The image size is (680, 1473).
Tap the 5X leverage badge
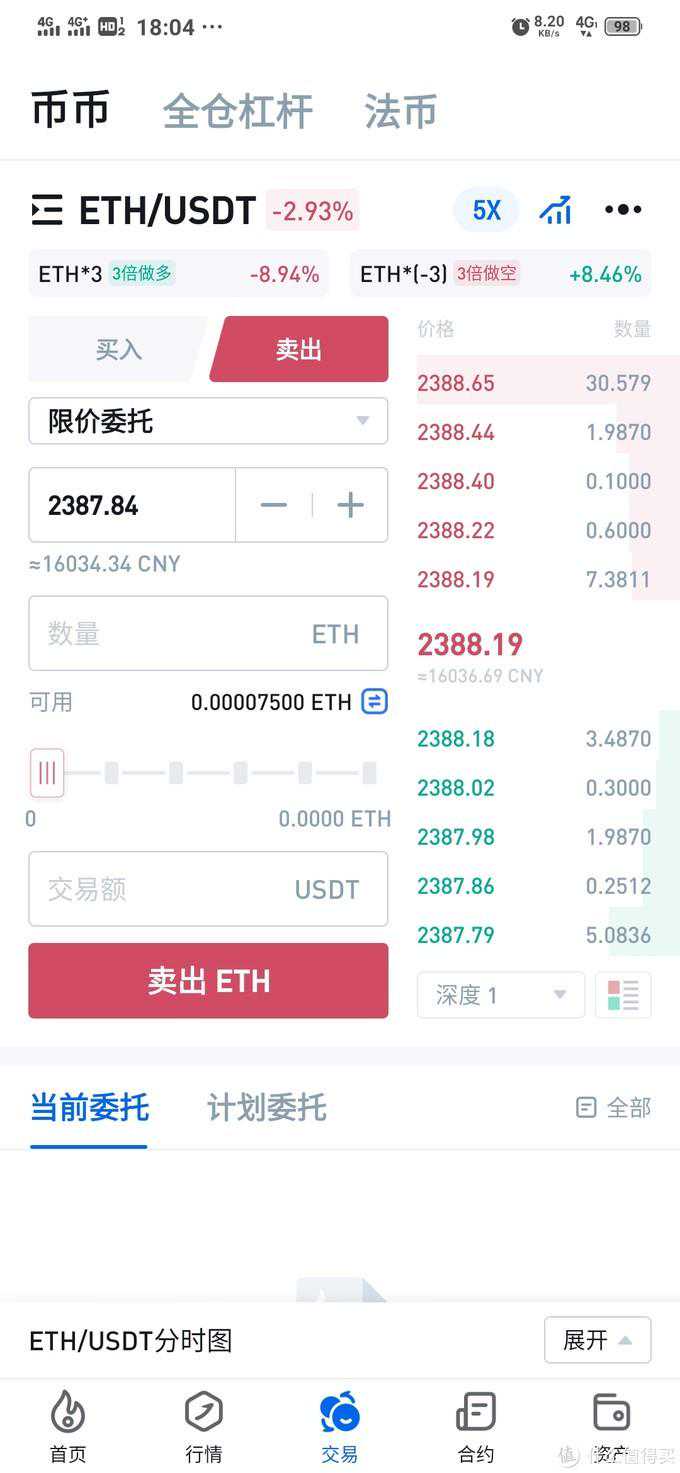point(486,210)
